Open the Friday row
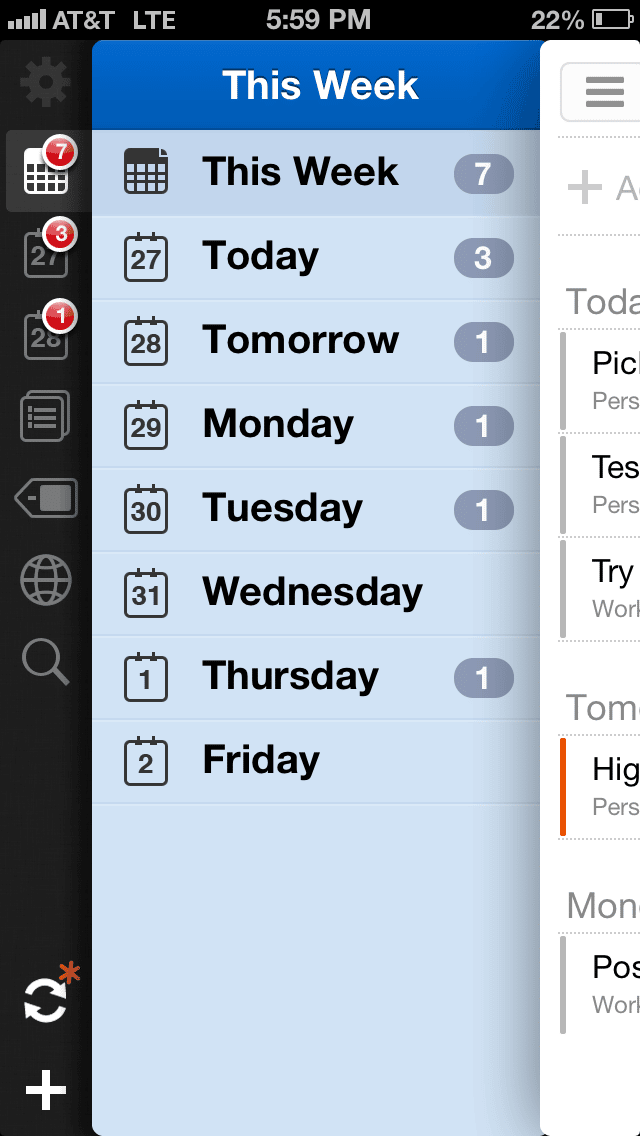 point(316,761)
